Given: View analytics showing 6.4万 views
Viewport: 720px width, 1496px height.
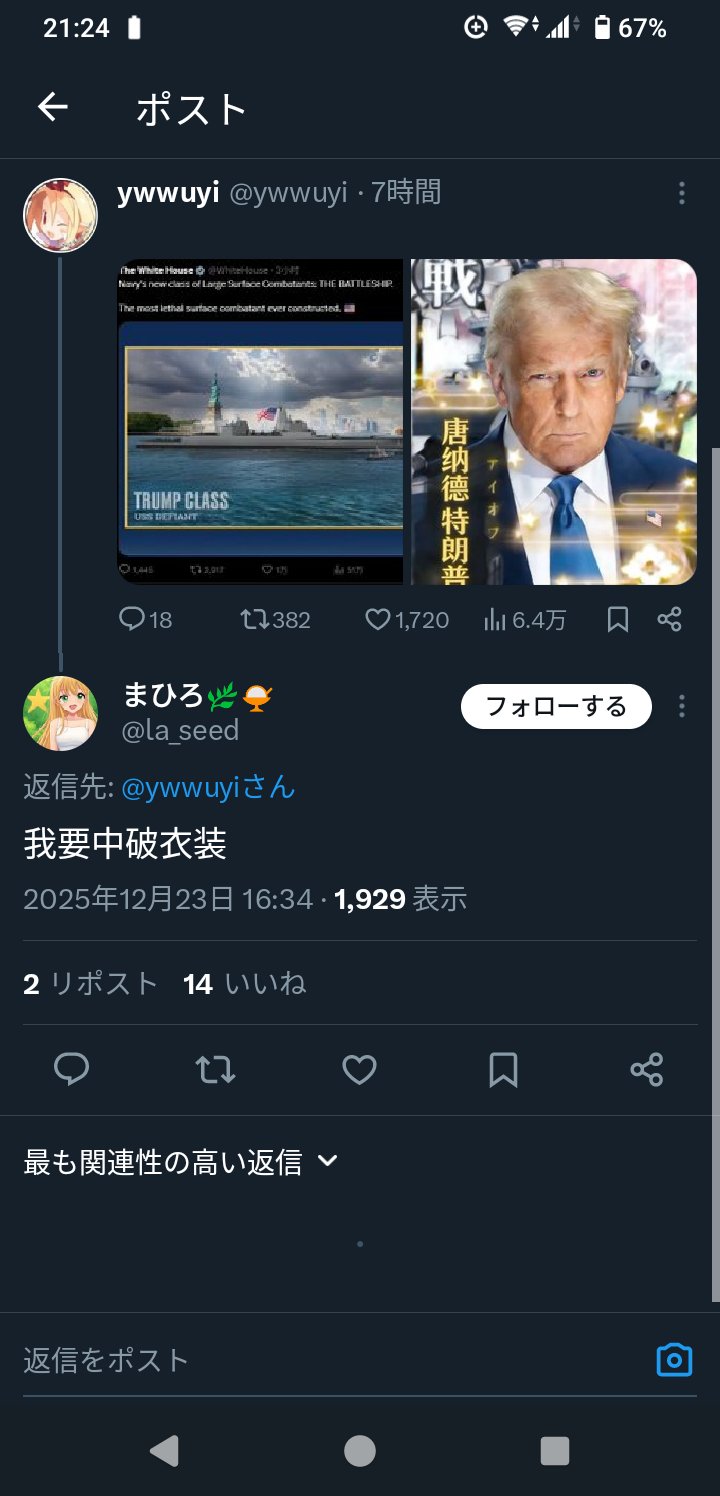Looking at the screenshot, I should pyautogui.click(x=524, y=620).
